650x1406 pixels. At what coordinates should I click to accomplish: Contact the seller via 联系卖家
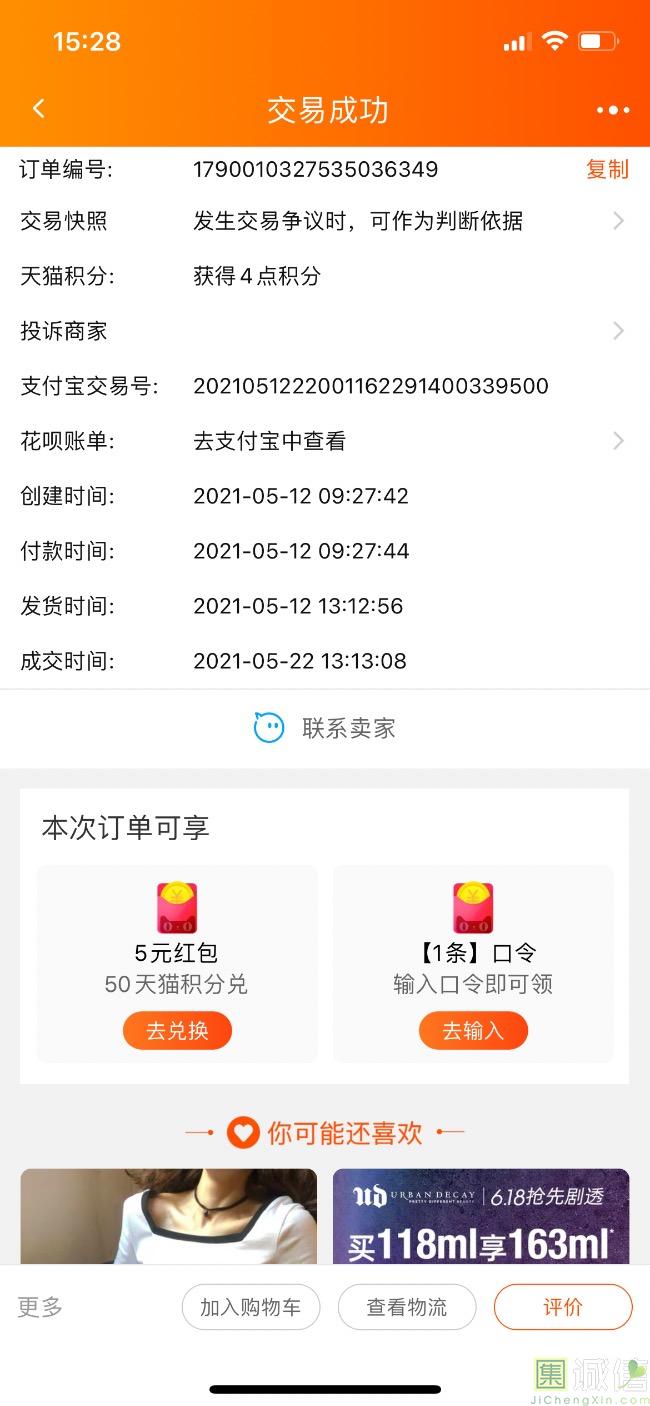click(x=325, y=728)
